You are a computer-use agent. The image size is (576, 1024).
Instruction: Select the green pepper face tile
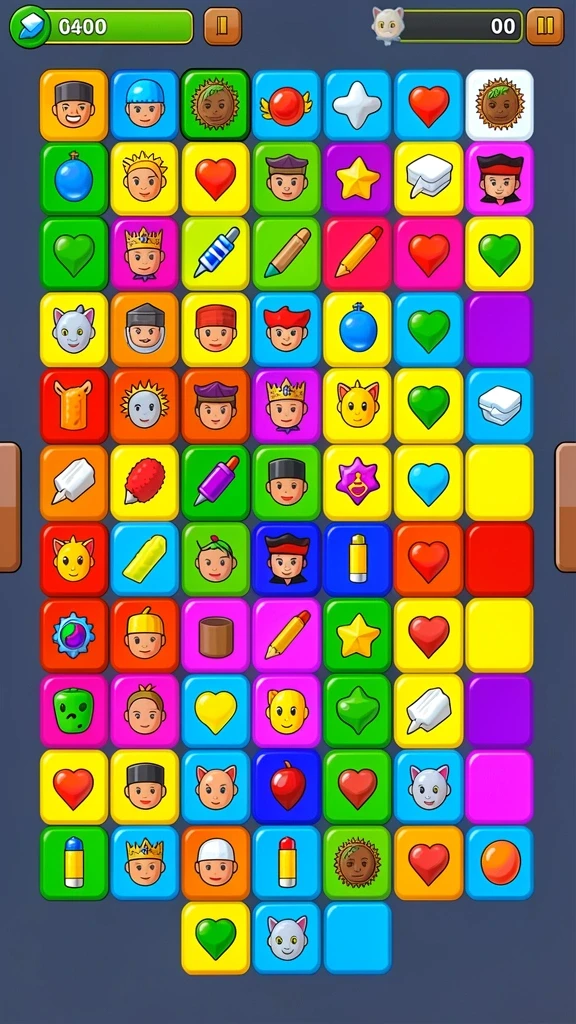point(74,711)
